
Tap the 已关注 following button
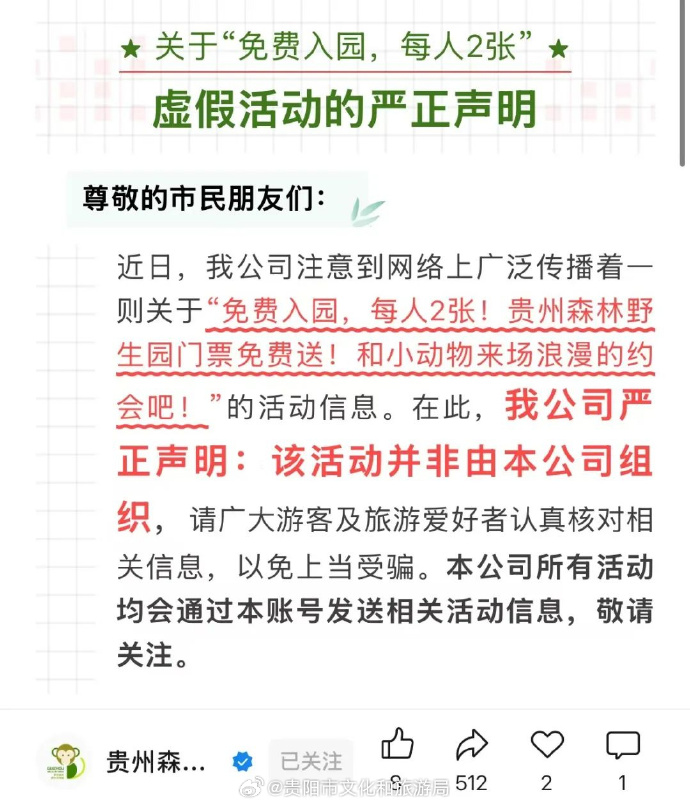pyautogui.click(x=310, y=761)
